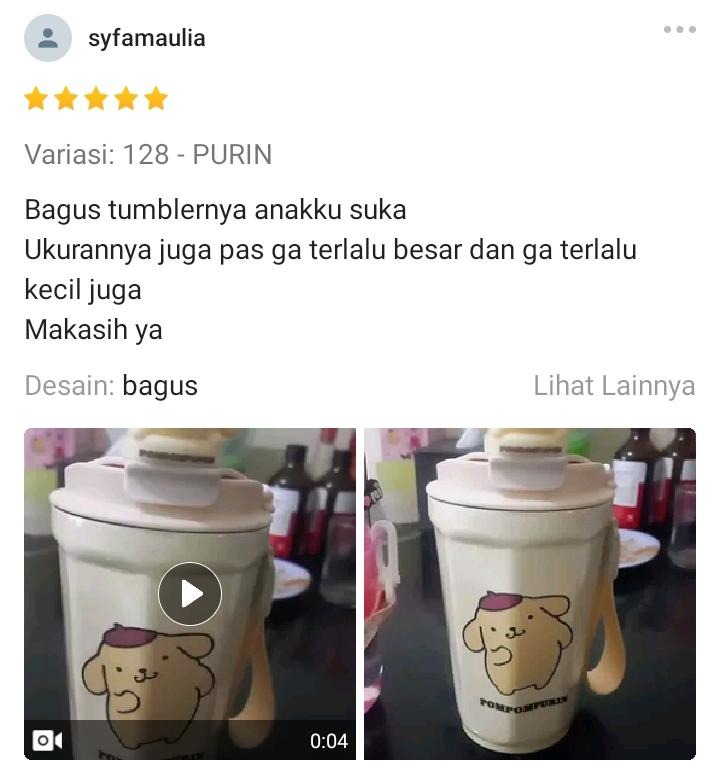
Task: Tap the fourth rating star
Action: coord(127,98)
